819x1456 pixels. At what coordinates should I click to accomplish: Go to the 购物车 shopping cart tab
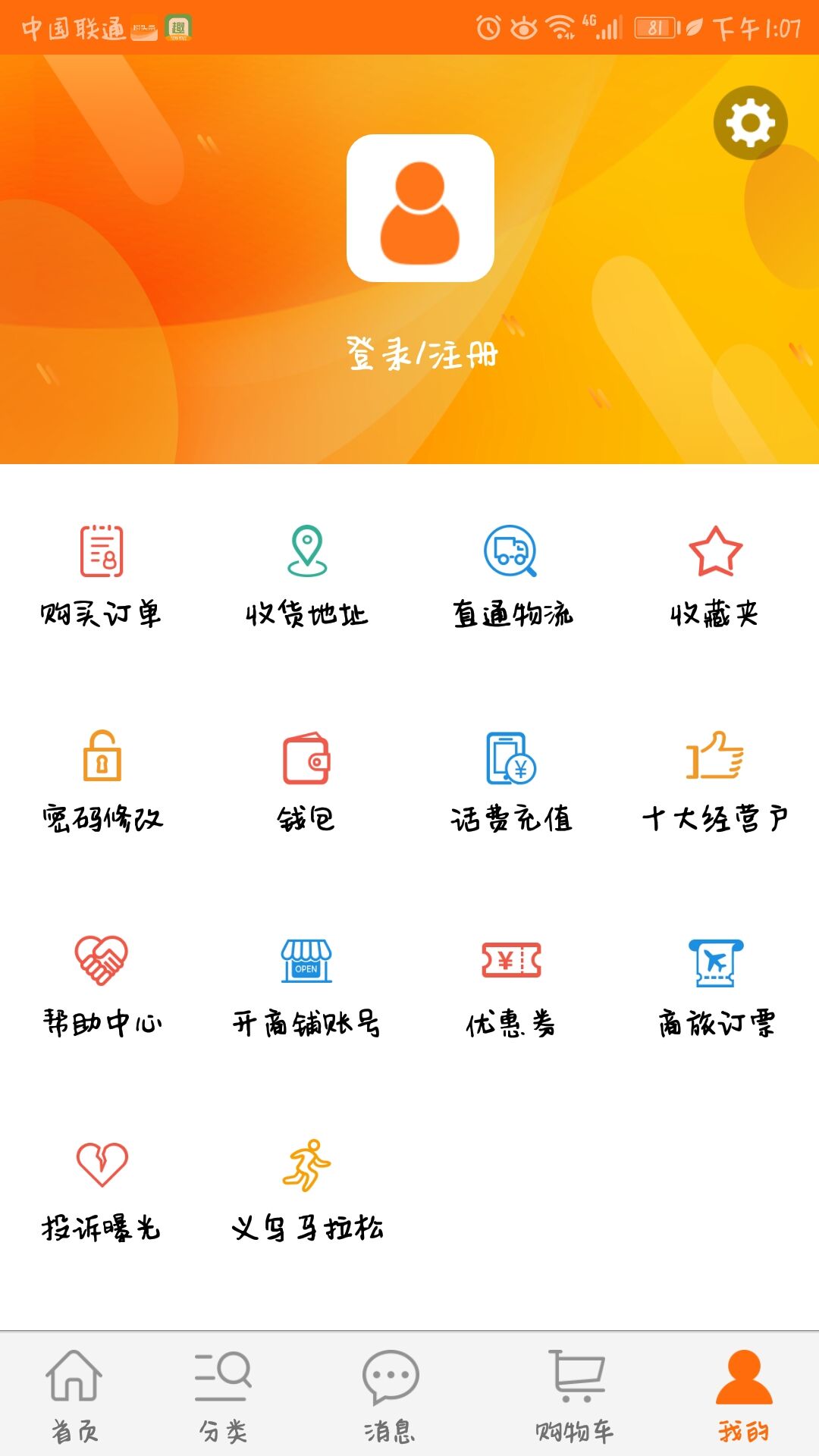575,1395
